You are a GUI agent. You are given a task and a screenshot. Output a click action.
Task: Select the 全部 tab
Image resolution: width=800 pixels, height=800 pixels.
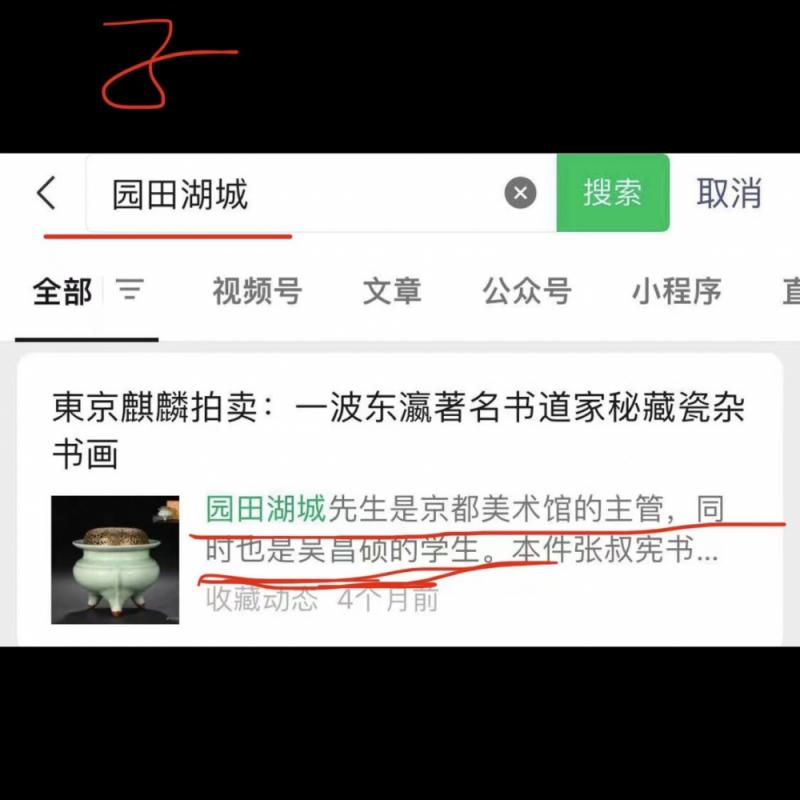tap(62, 292)
